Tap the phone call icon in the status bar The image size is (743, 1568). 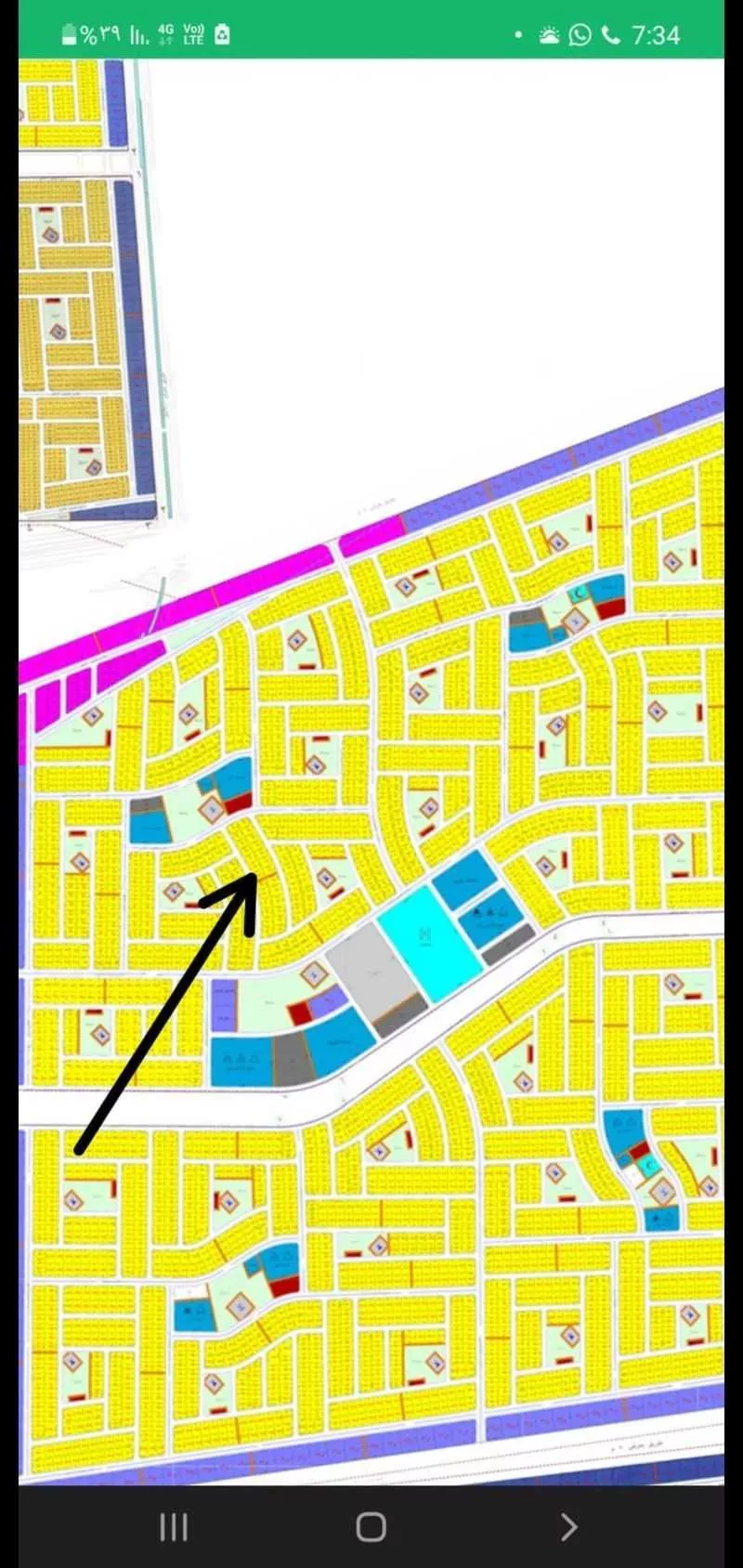[611, 35]
